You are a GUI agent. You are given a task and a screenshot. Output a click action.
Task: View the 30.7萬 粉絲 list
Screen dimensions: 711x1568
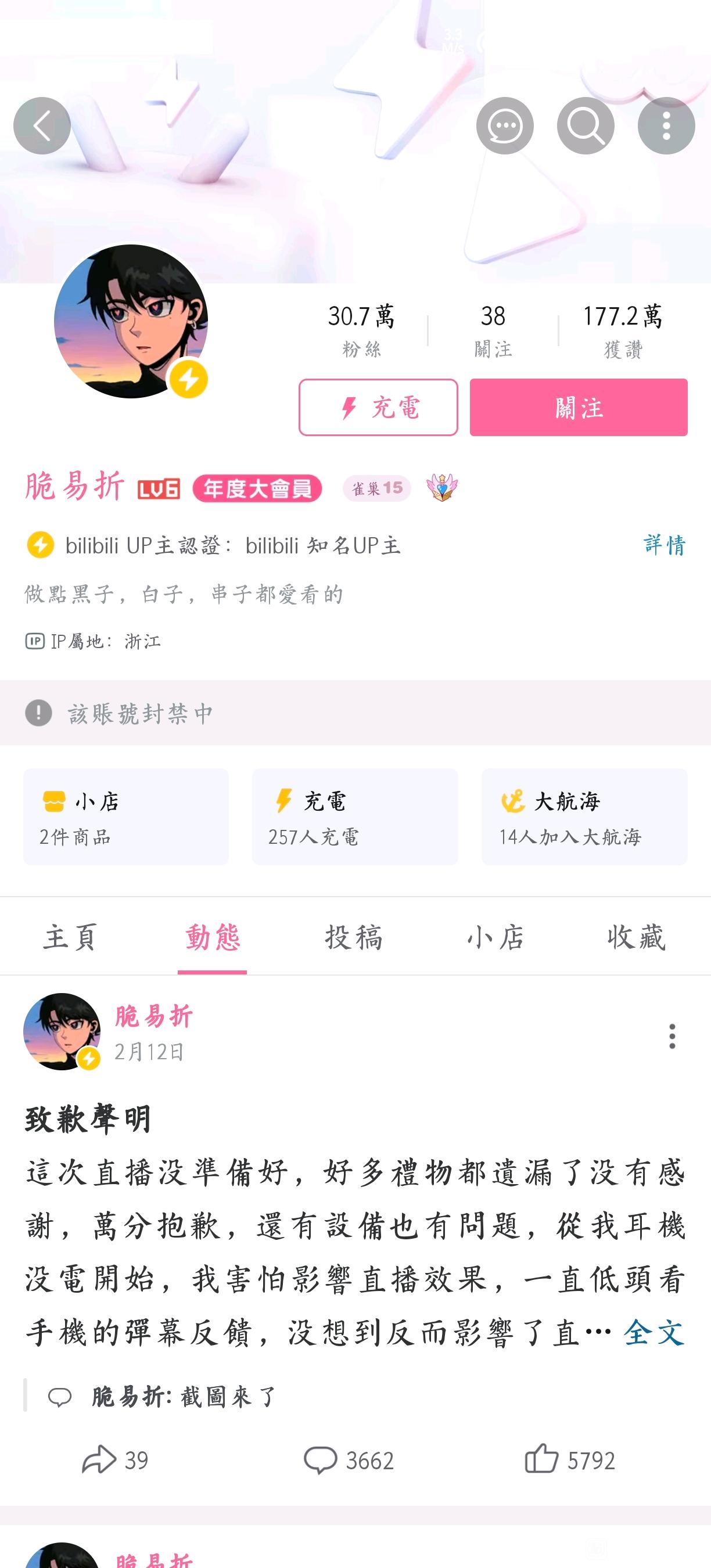click(361, 330)
